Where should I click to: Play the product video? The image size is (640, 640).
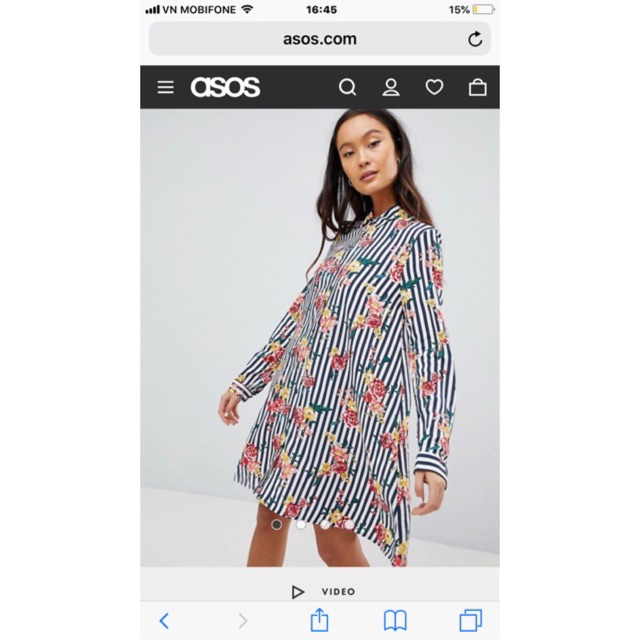(322, 592)
